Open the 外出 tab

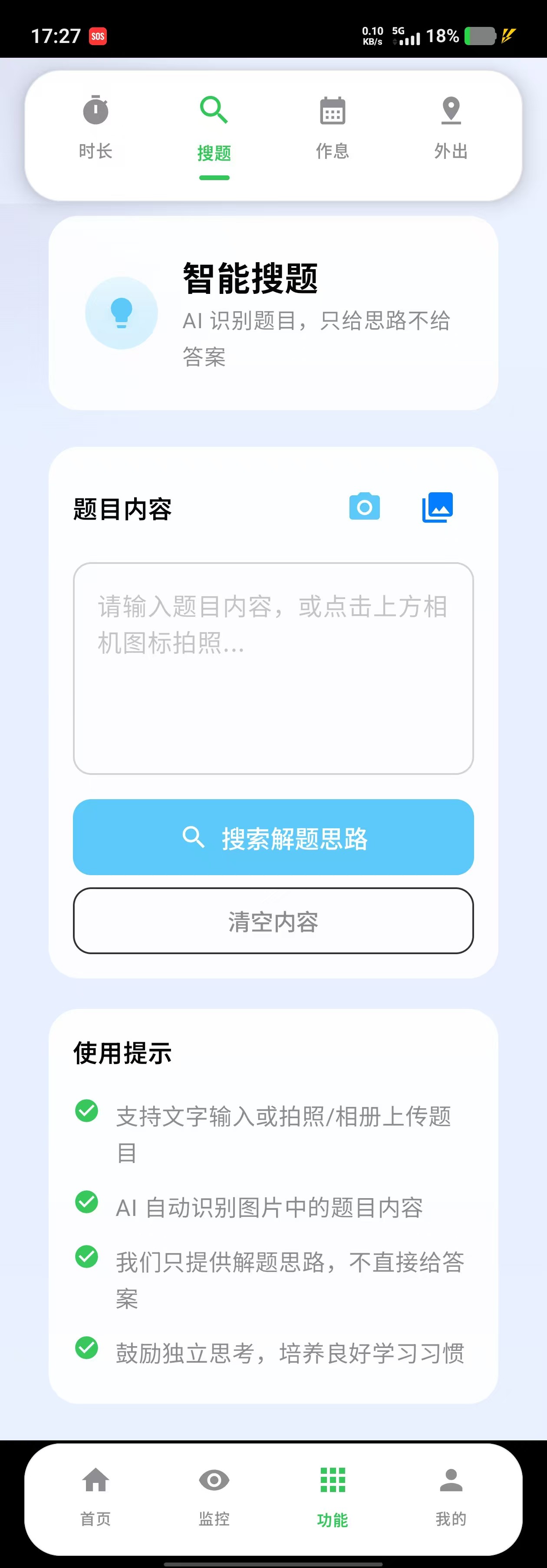[451, 128]
